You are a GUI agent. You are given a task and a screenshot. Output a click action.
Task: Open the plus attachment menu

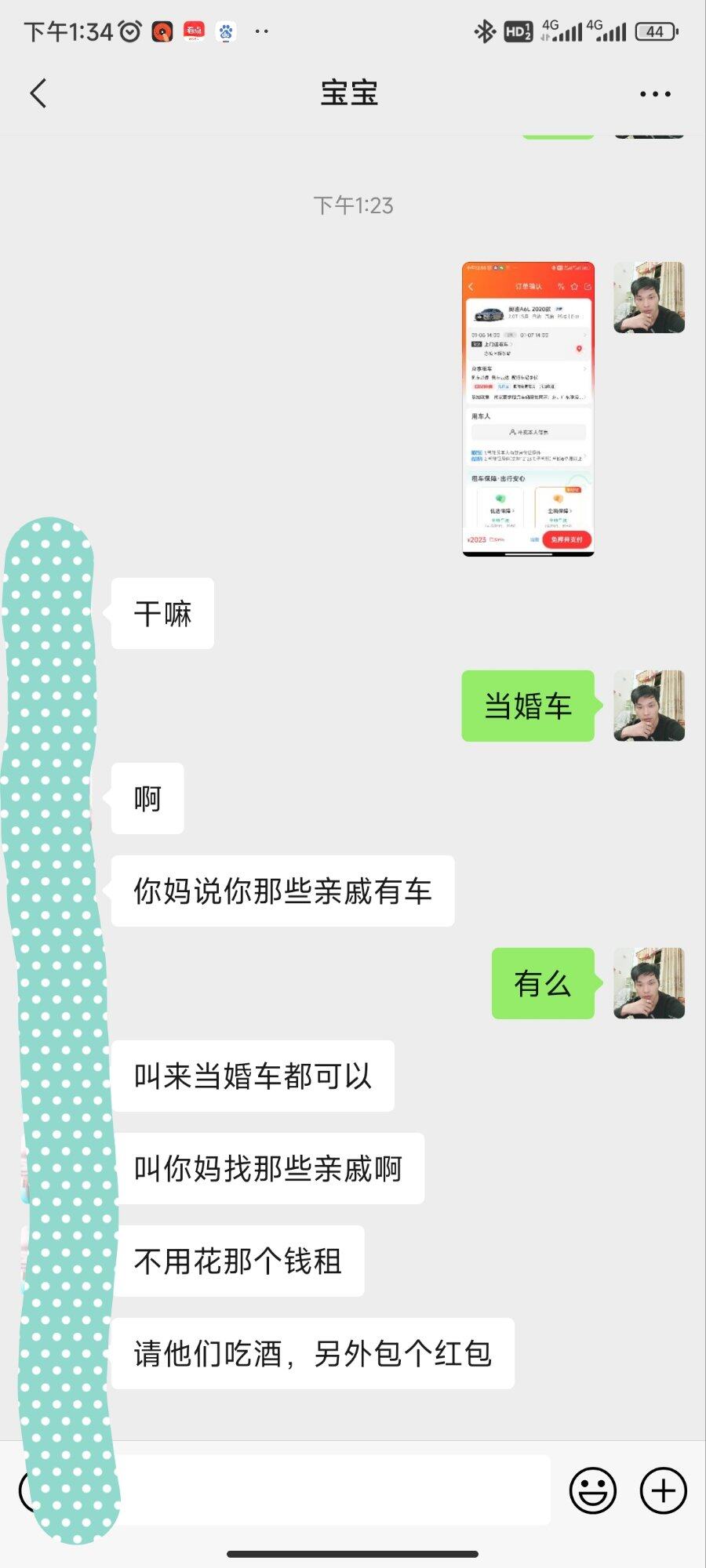[x=663, y=1490]
